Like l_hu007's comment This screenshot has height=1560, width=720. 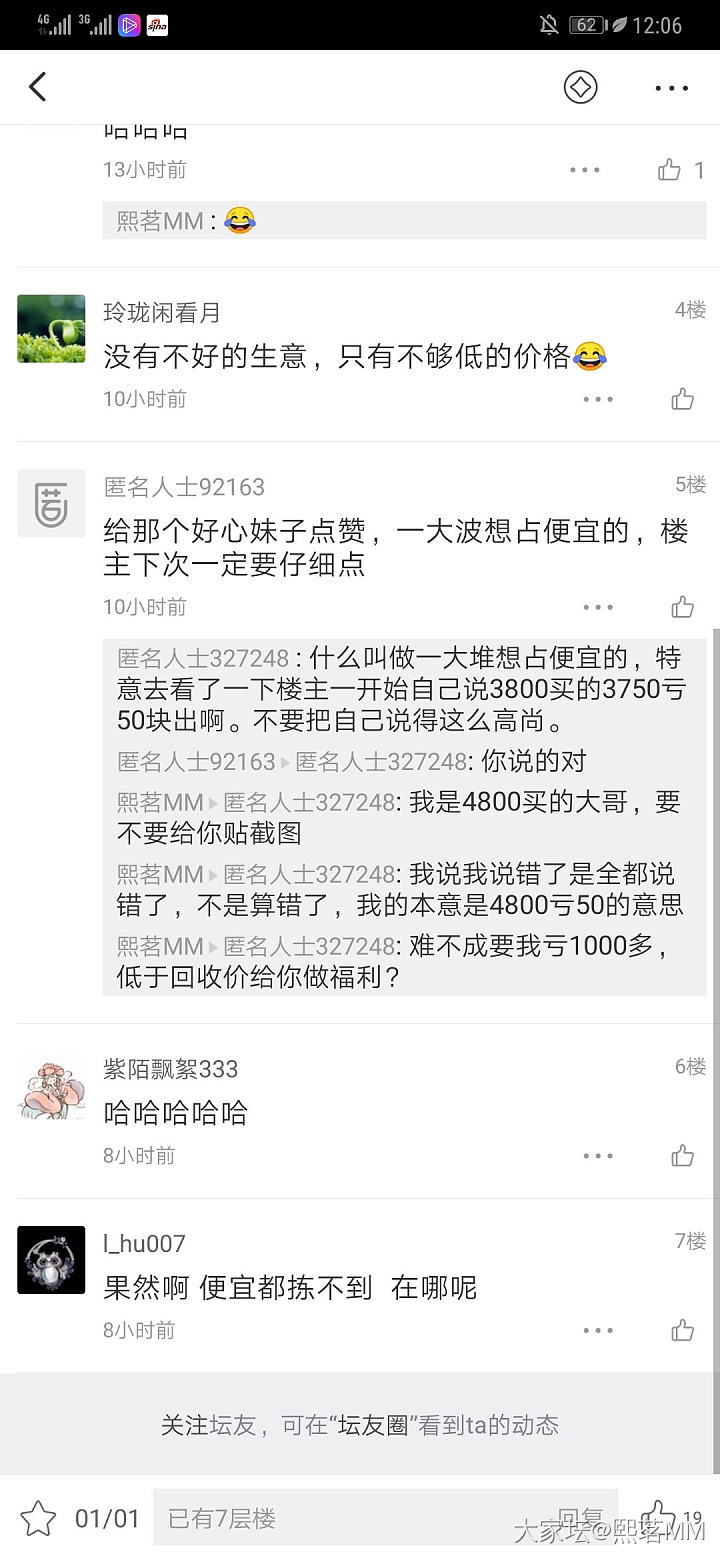683,1330
